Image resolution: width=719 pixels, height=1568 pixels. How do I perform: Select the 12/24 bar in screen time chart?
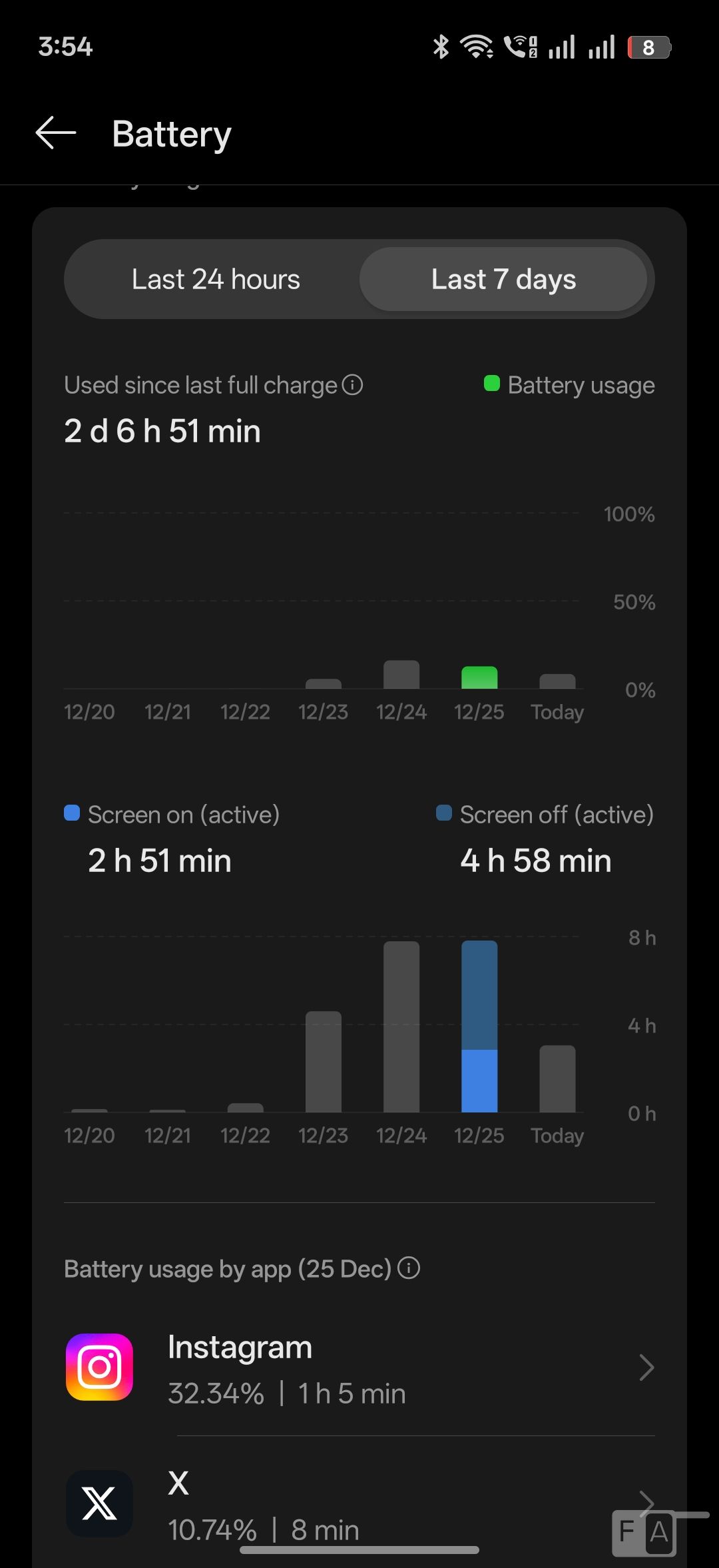click(401, 1026)
